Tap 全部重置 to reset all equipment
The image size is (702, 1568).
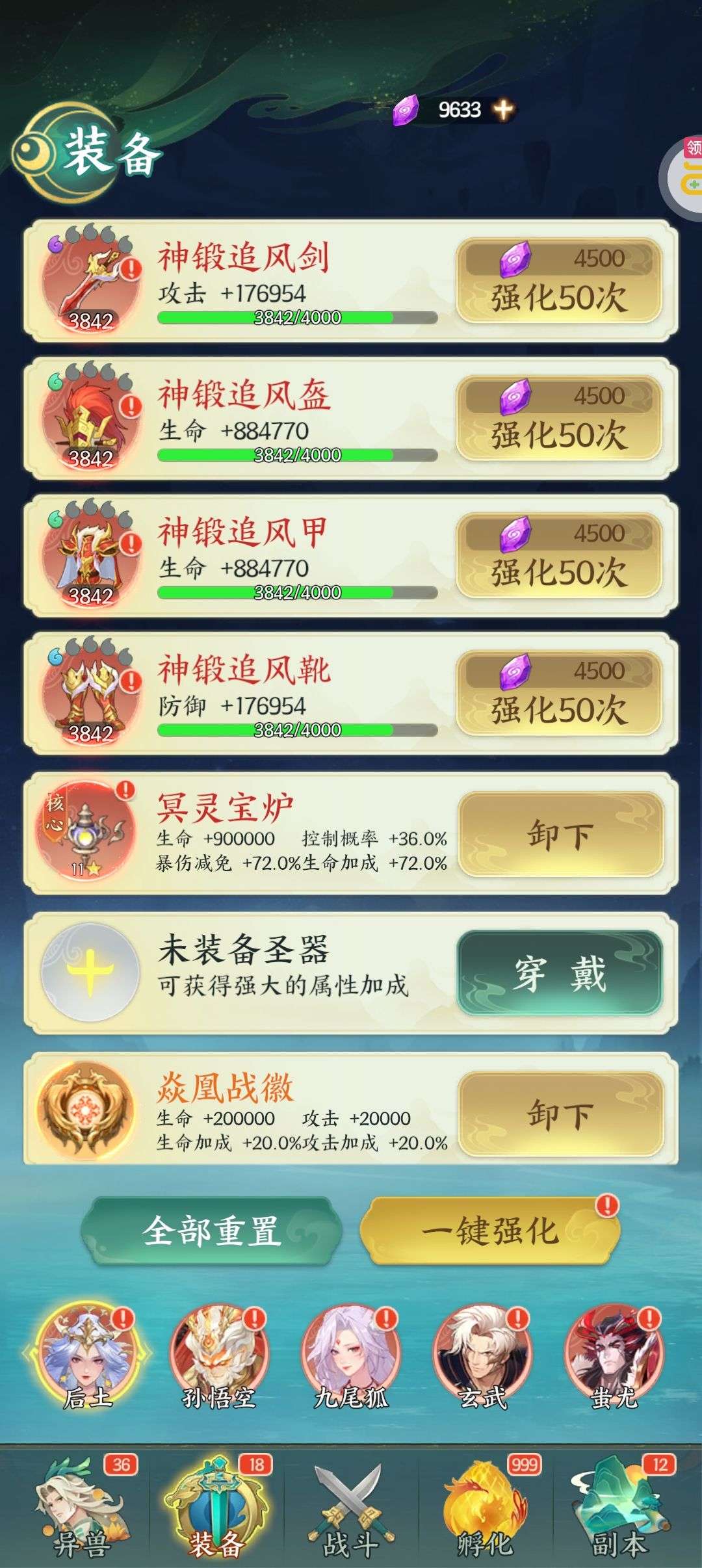click(212, 1231)
